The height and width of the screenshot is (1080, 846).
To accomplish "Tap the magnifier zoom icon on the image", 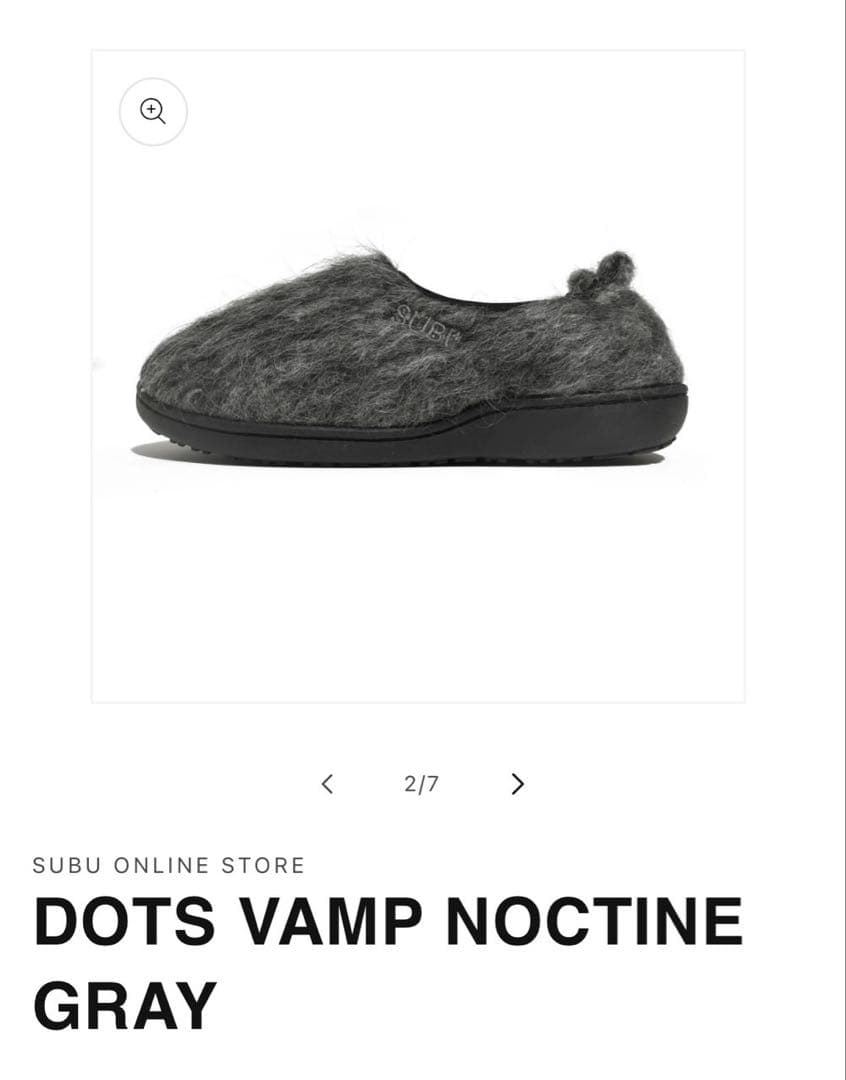I will (x=153, y=111).
